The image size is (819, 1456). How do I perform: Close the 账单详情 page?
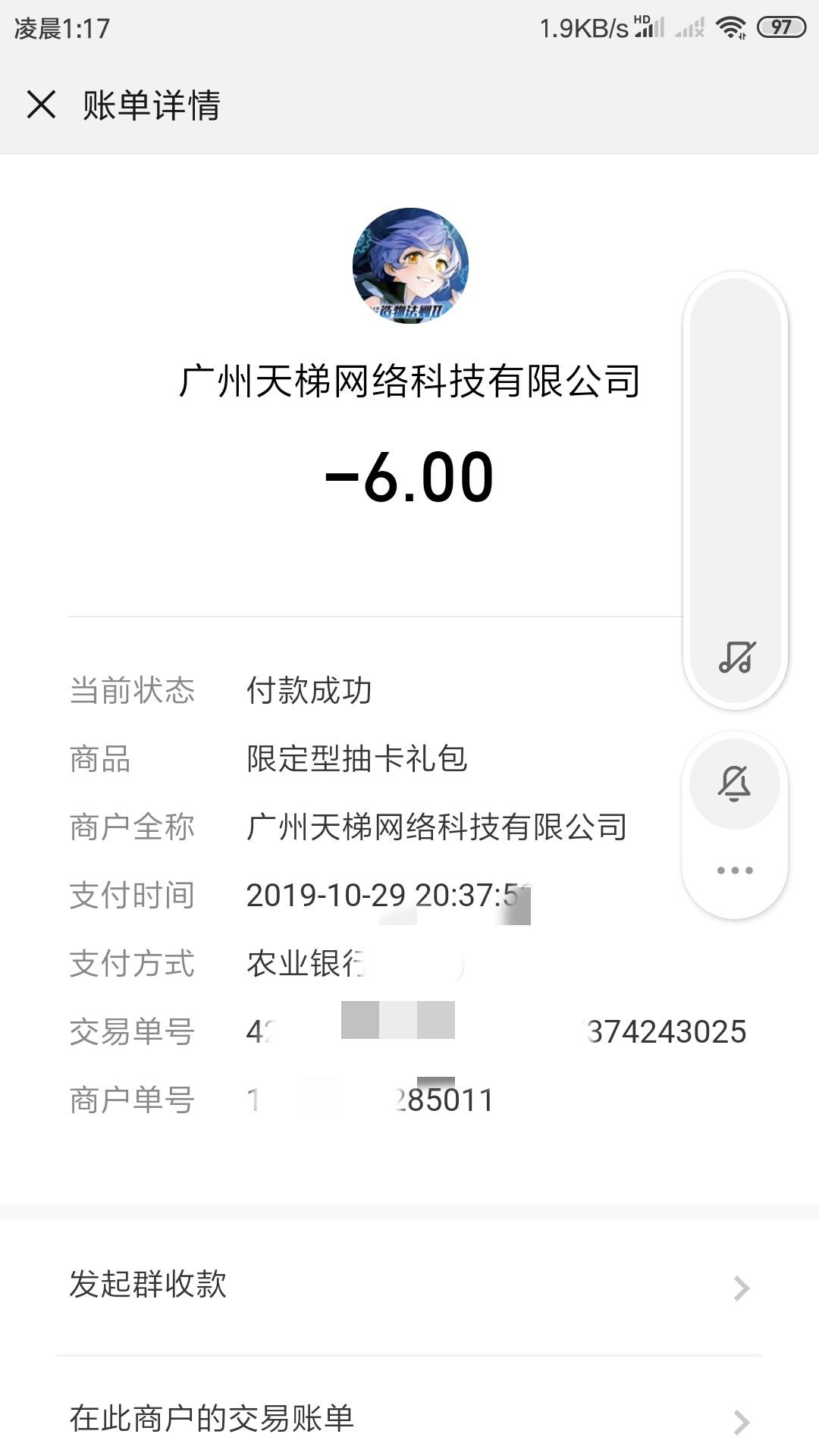pyautogui.click(x=42, y=105)
